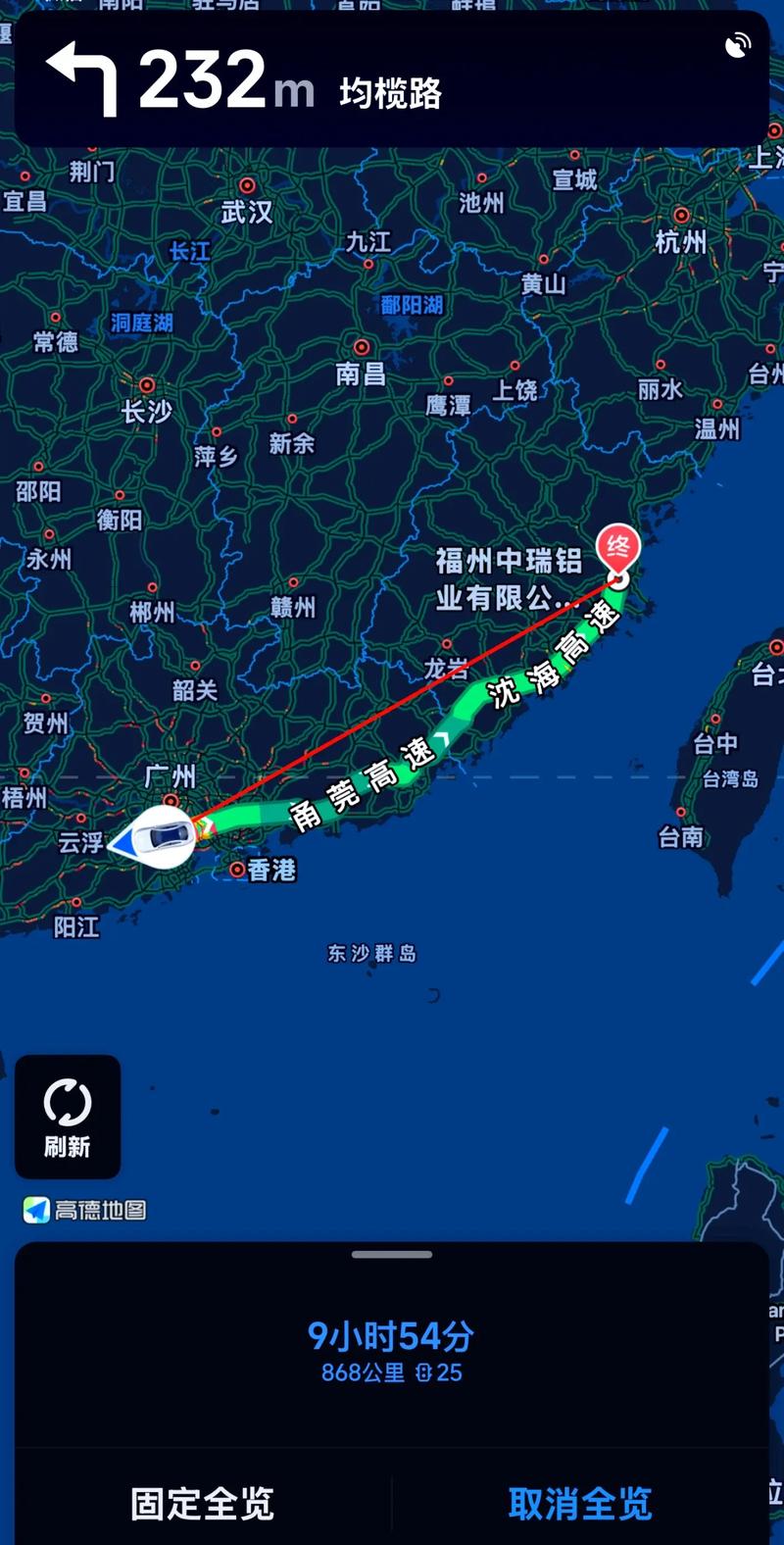This screenshot has width=784, height=1545.
Task: Tap the 9小时54分 arrival estimate
Action: (x=391, y=1333)
